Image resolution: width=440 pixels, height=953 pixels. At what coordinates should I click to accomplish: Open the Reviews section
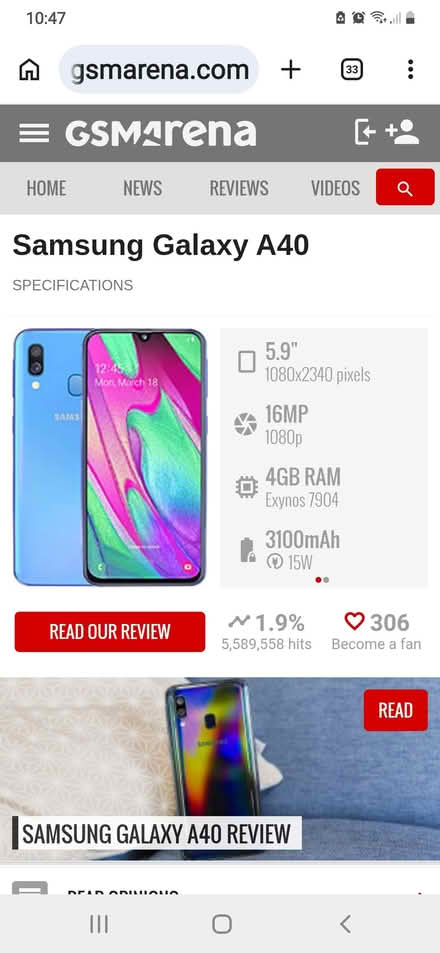click(239, 188)
